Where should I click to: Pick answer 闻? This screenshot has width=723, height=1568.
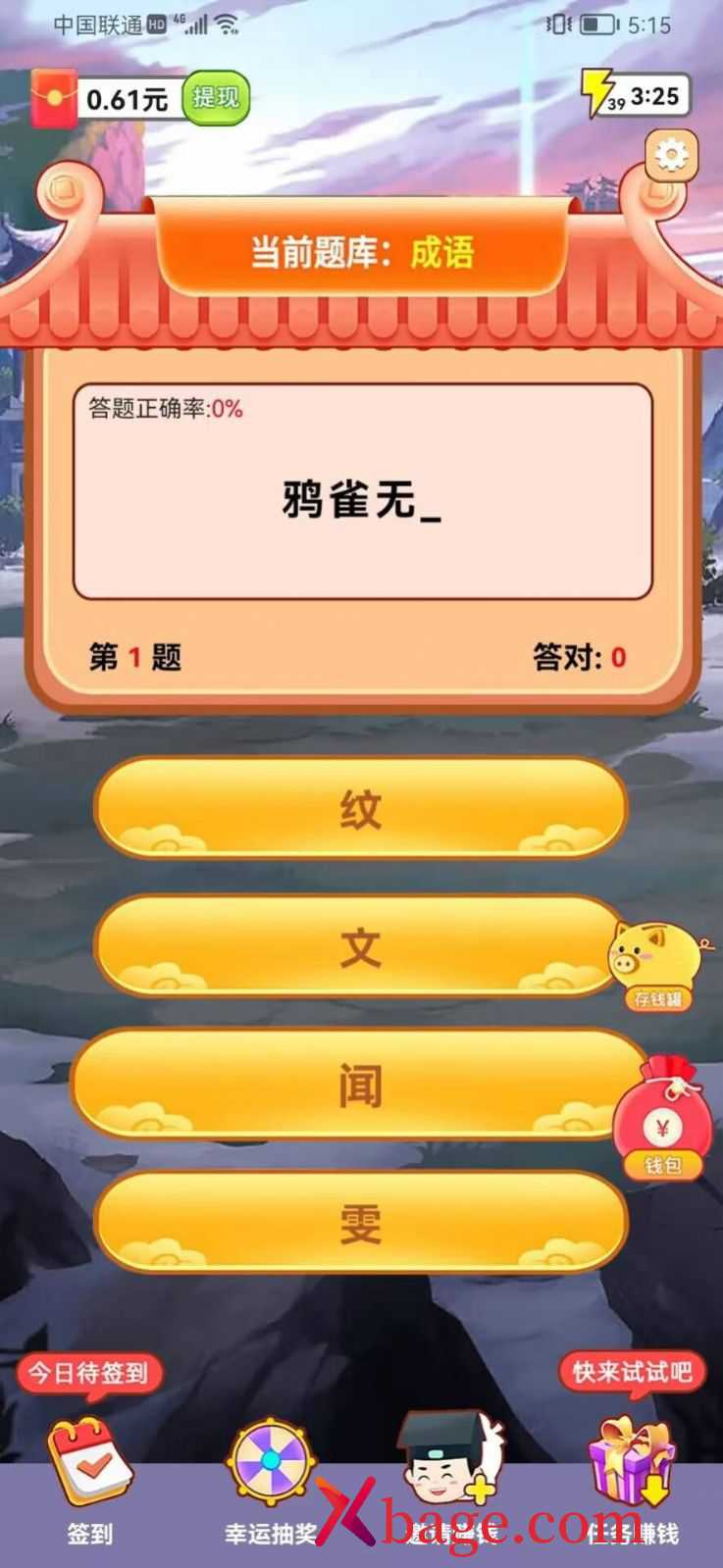click(360, 1085)
